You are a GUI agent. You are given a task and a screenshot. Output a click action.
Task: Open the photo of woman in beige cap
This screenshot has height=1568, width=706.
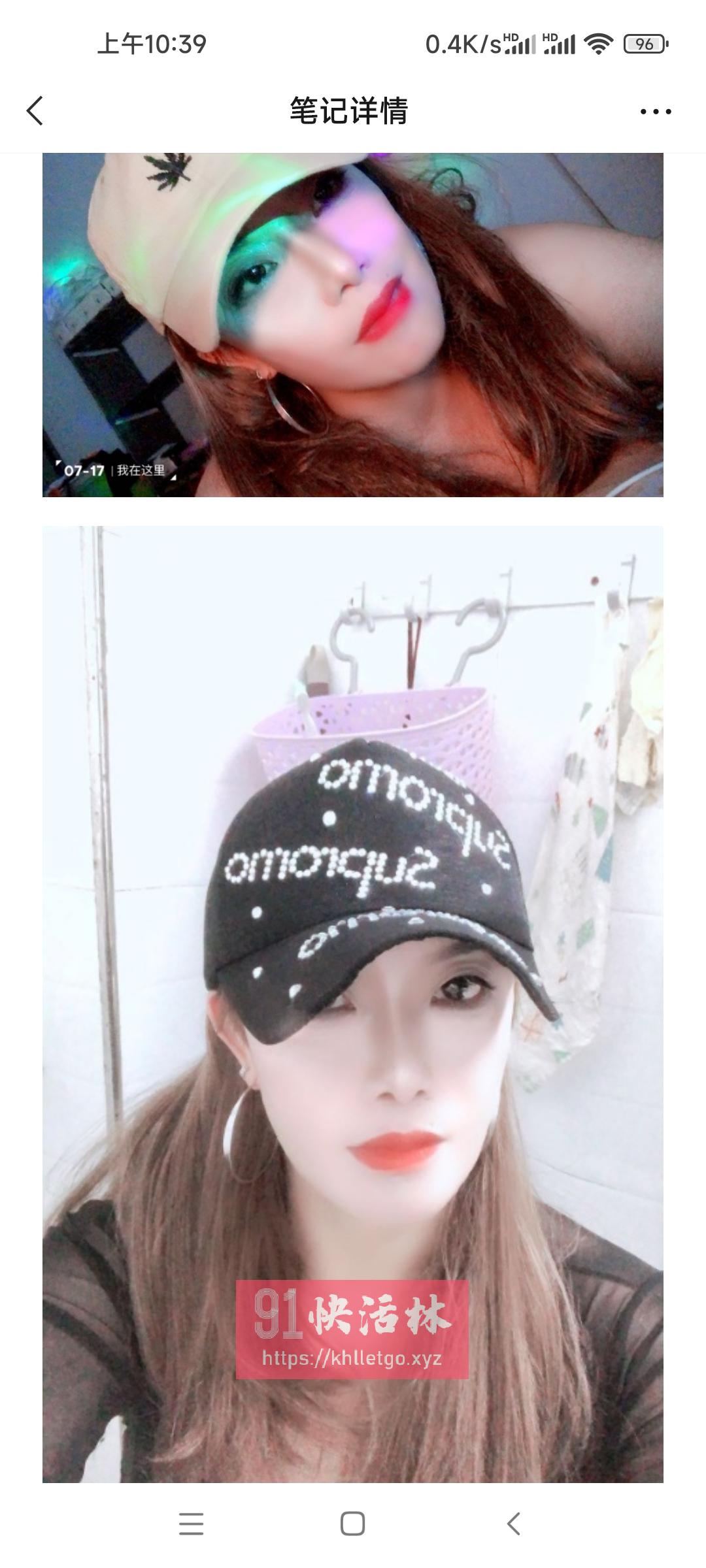pos(352,325)
